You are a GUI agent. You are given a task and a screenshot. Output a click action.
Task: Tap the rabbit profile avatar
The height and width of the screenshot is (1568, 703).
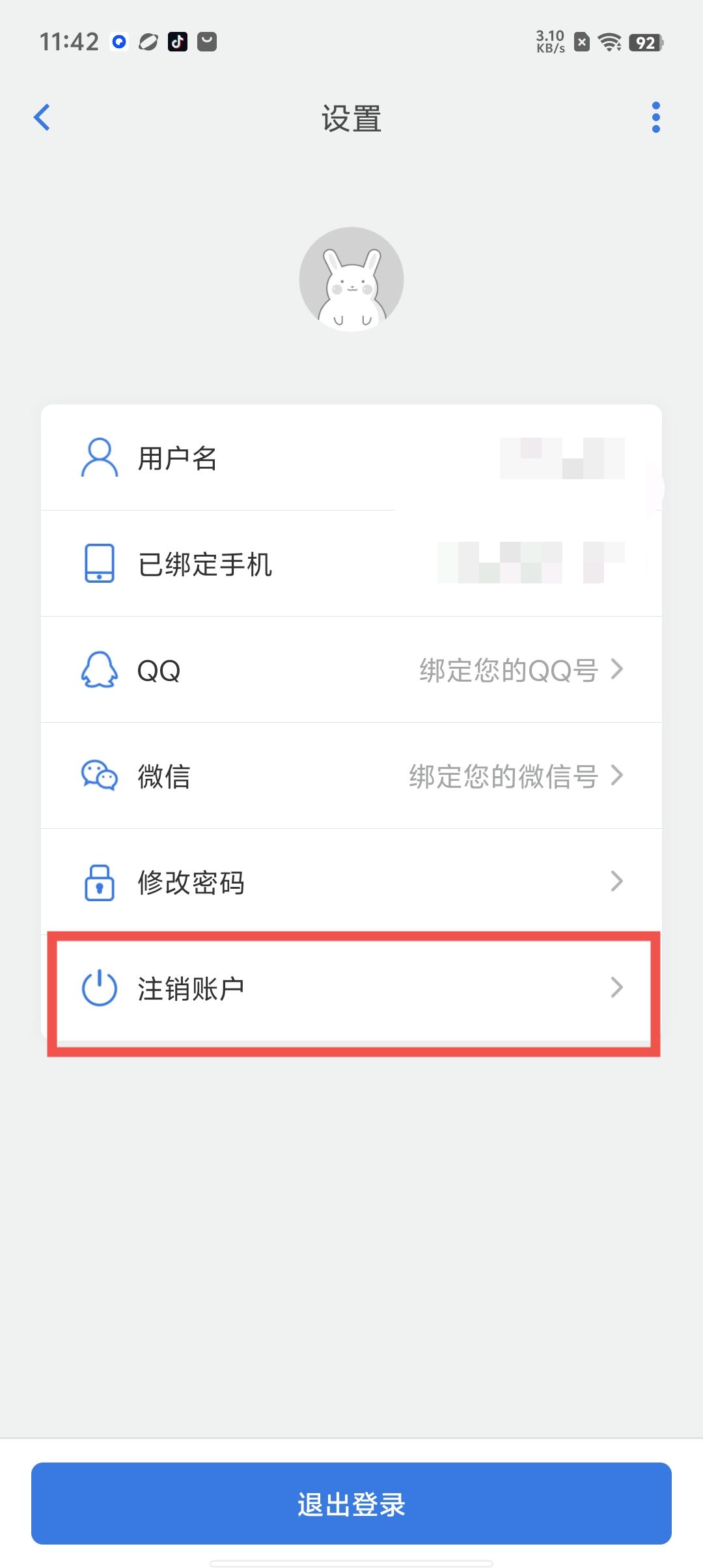coord(351,279)
